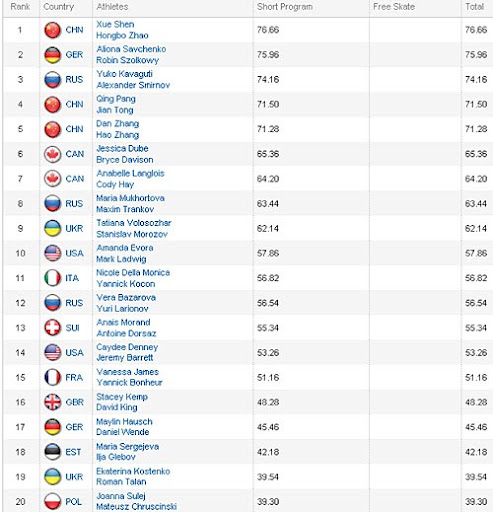Tap the SUI country link
Image resolution: width=493 pixels, height=512 pixels.
point(72,328)
